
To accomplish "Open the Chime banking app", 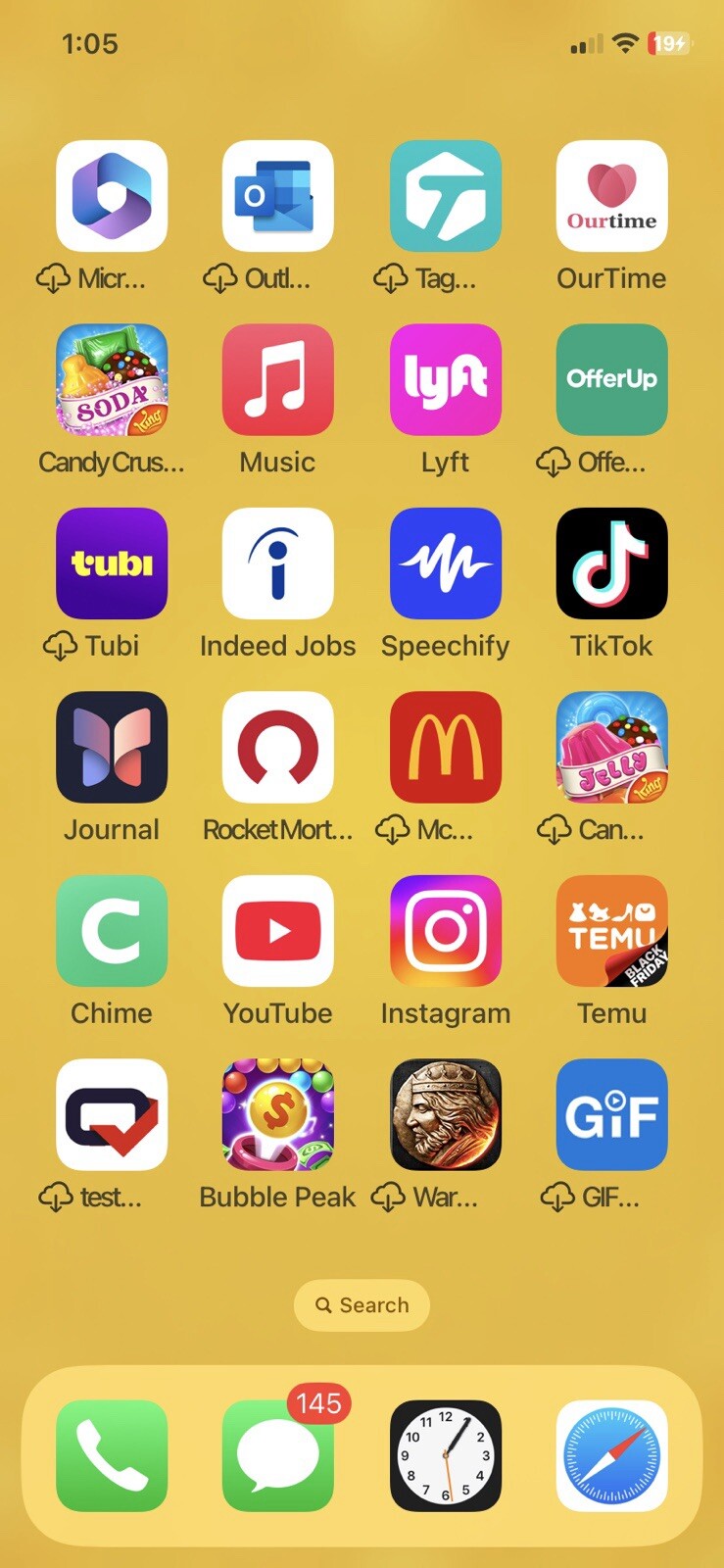I will point(112,930).
